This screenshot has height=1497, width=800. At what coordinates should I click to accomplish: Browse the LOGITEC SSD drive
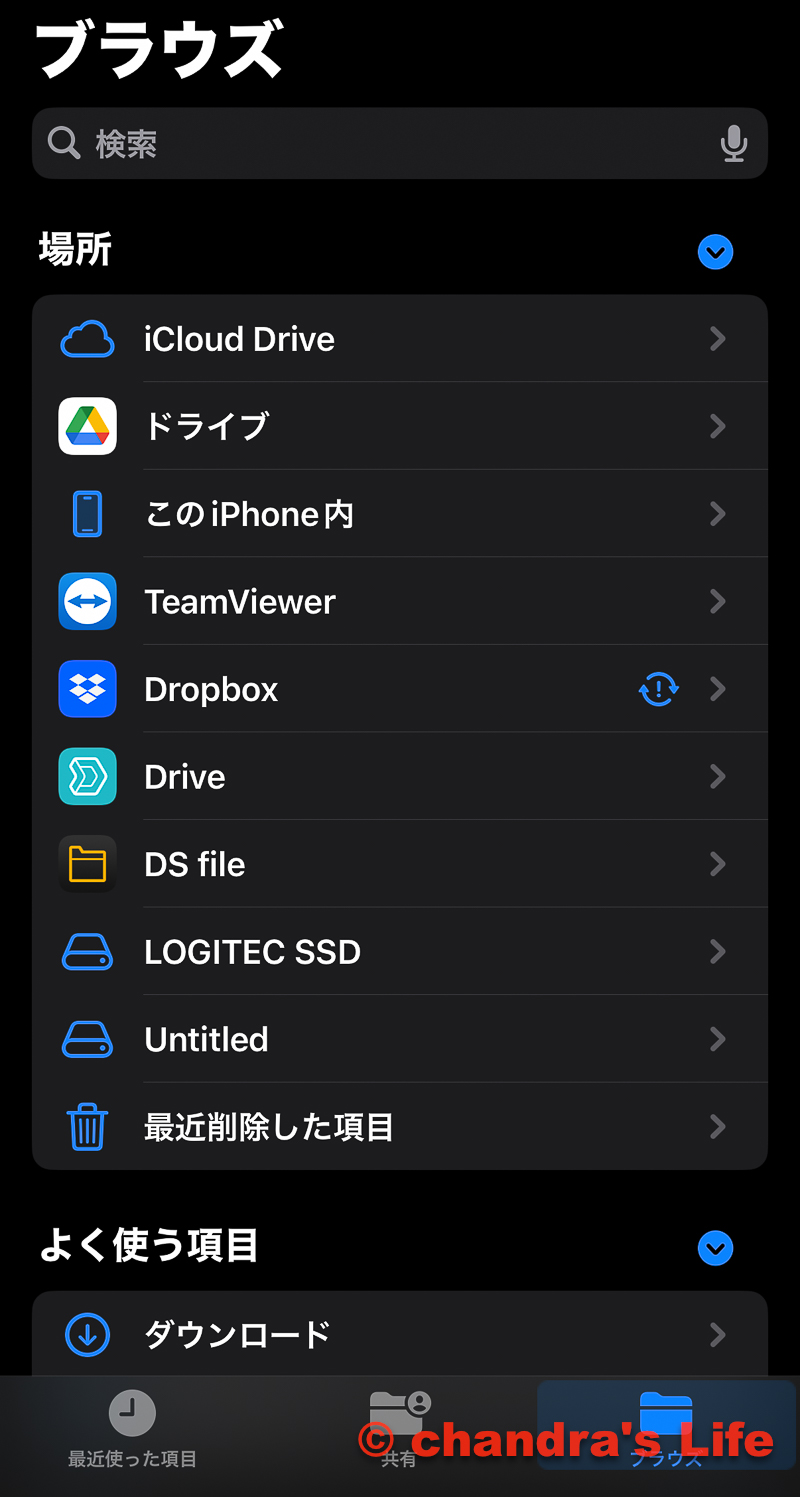click(400, 952)
